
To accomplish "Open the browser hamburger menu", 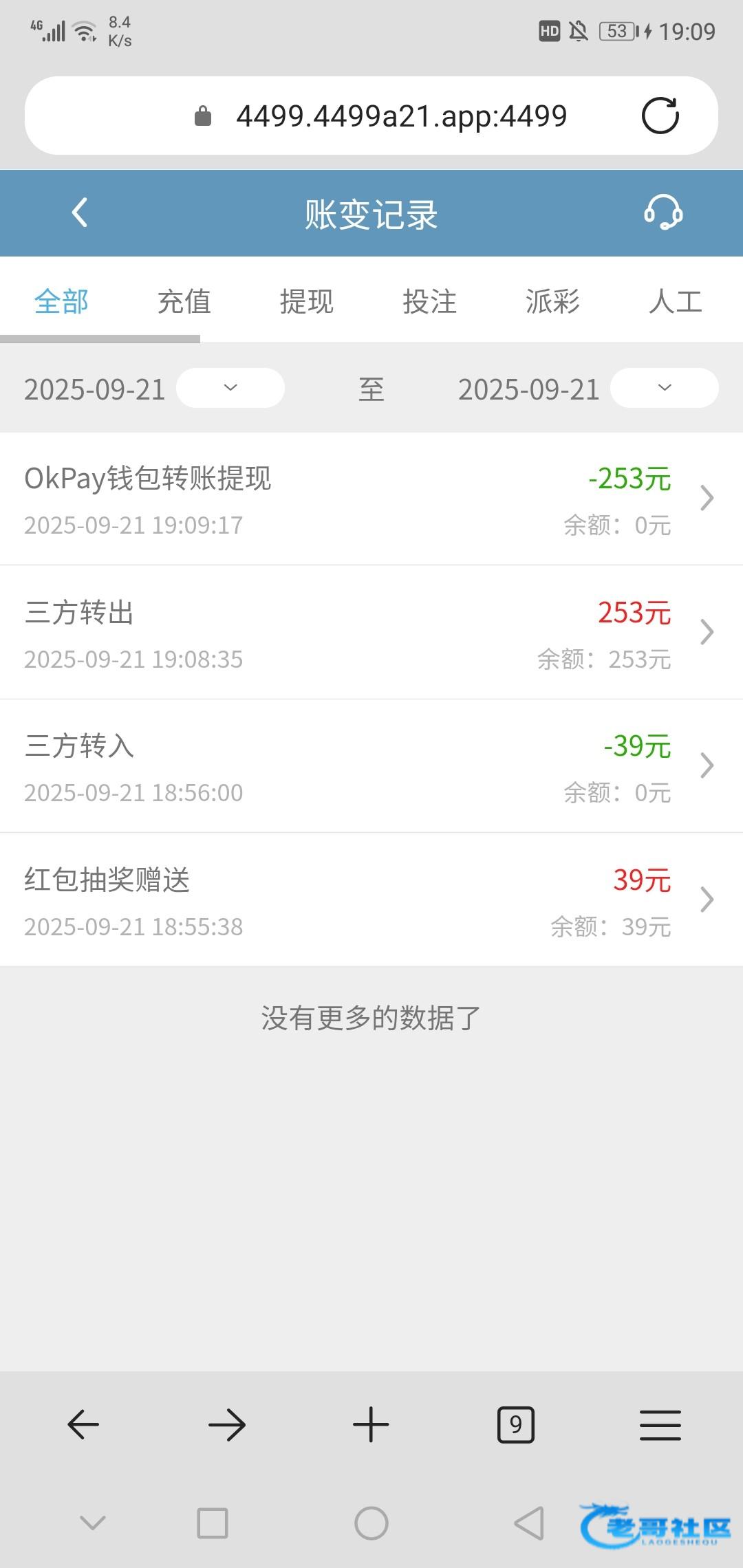I will tap(660, 1424).
